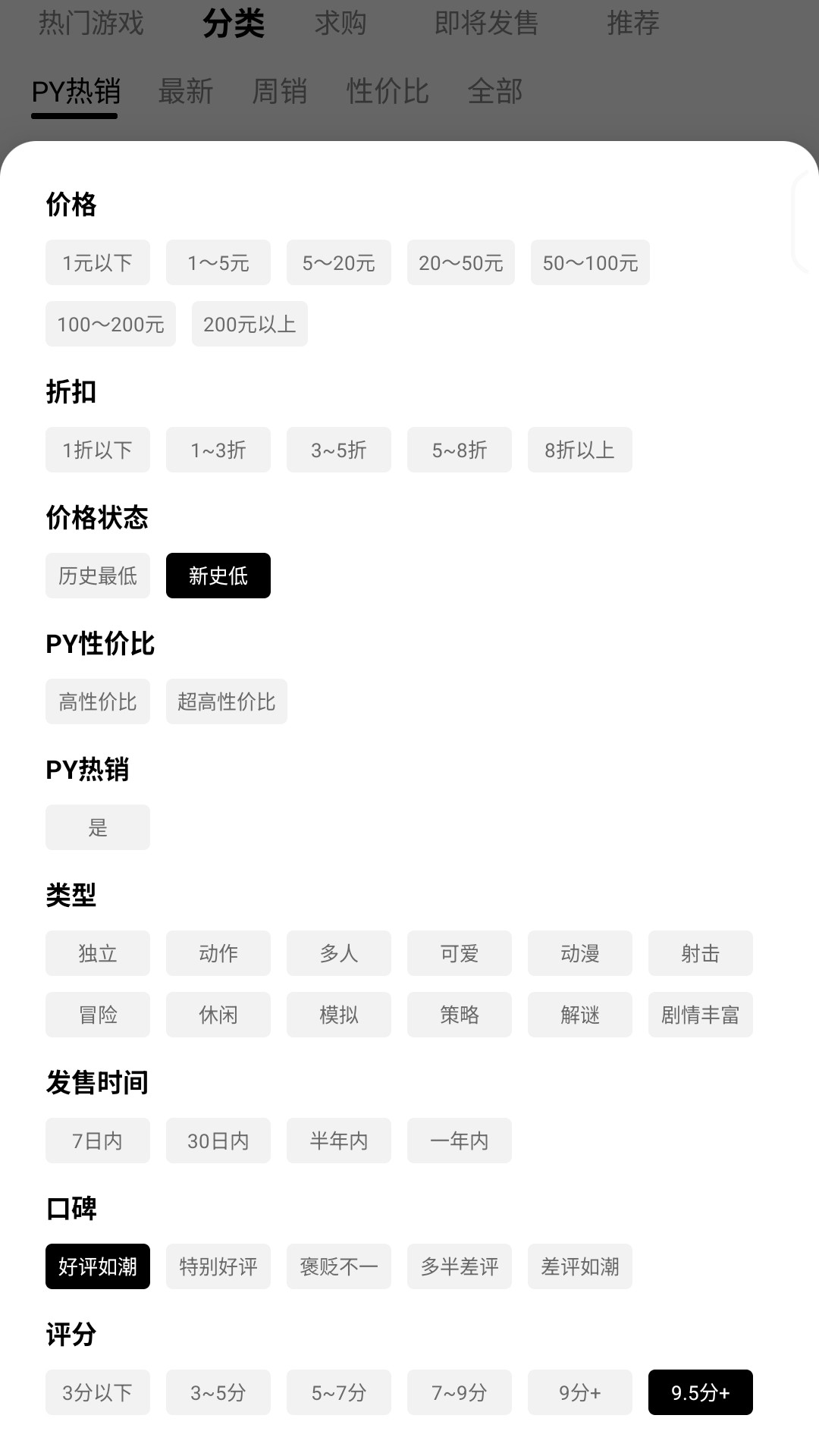The height and width of the screenshot is (1456, 819).
Task: Select 一年内 release time
Action: 459,1141
